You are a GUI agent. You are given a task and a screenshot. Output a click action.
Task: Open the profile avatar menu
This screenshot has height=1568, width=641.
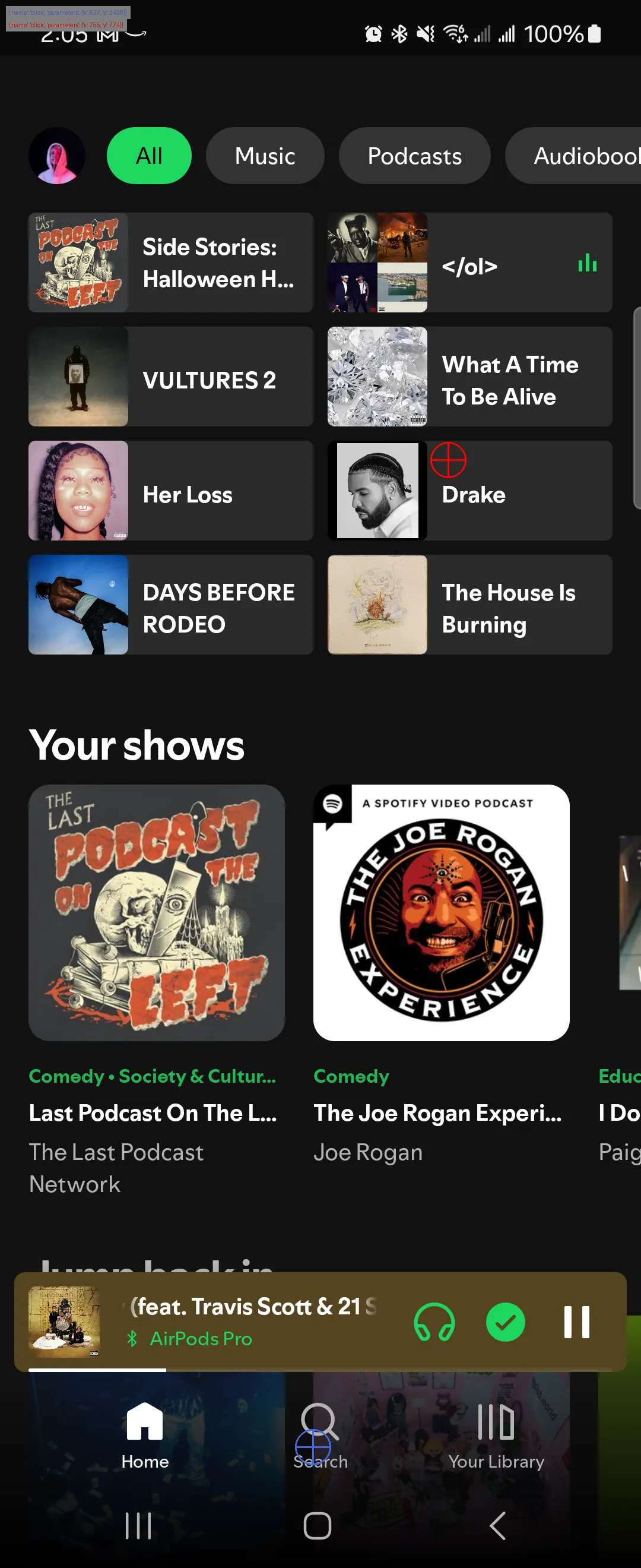tap(56, 156)
